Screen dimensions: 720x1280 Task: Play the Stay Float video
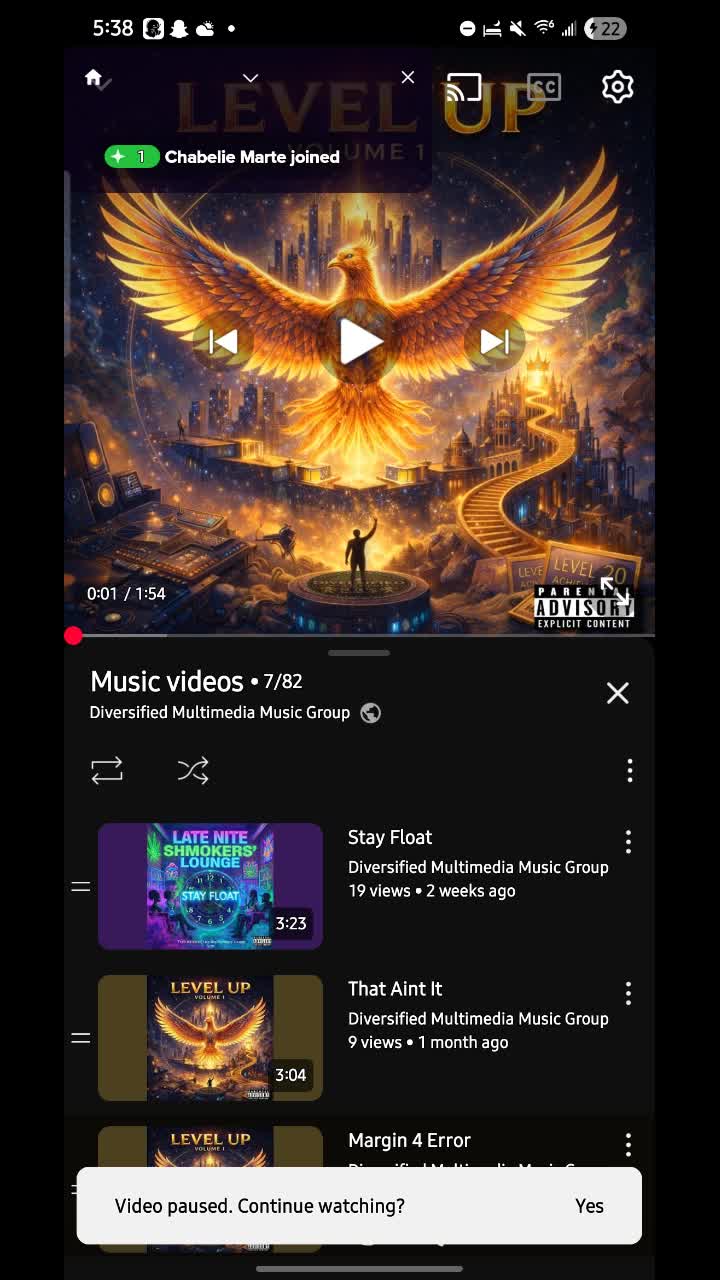click(210, 886)
